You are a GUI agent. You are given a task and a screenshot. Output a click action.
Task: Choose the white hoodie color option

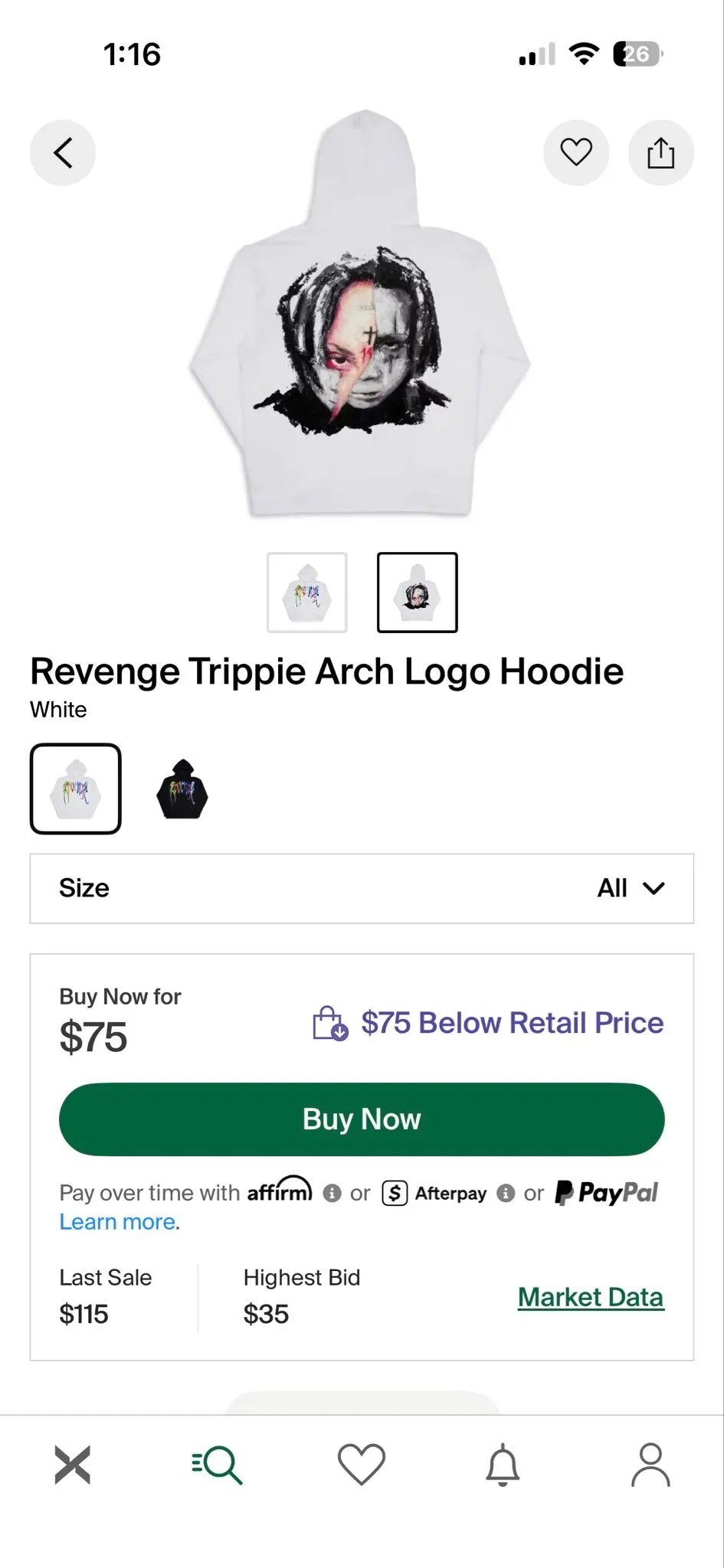click(76, 789)
